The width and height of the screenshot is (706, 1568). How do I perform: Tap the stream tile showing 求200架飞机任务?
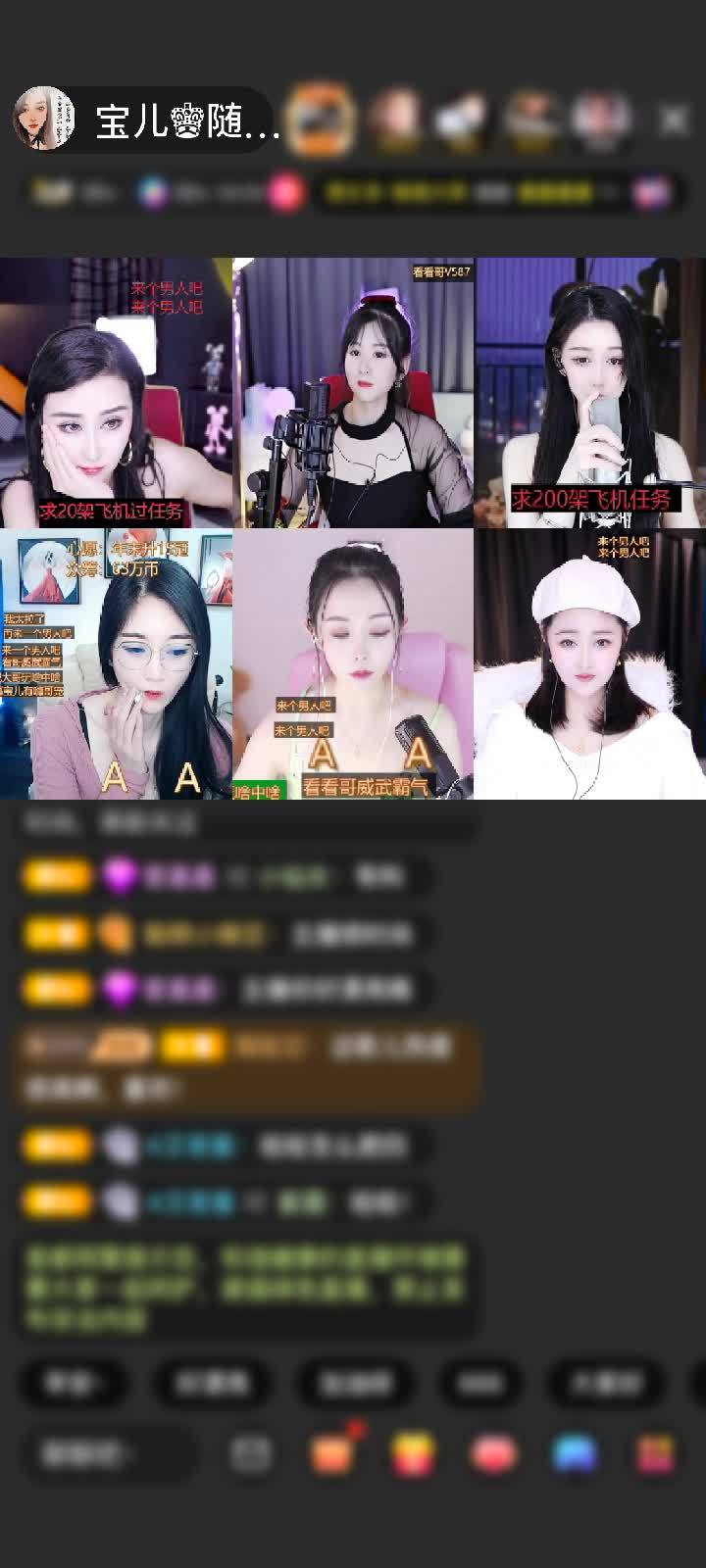pyautogui.click(x=590, y=392)
